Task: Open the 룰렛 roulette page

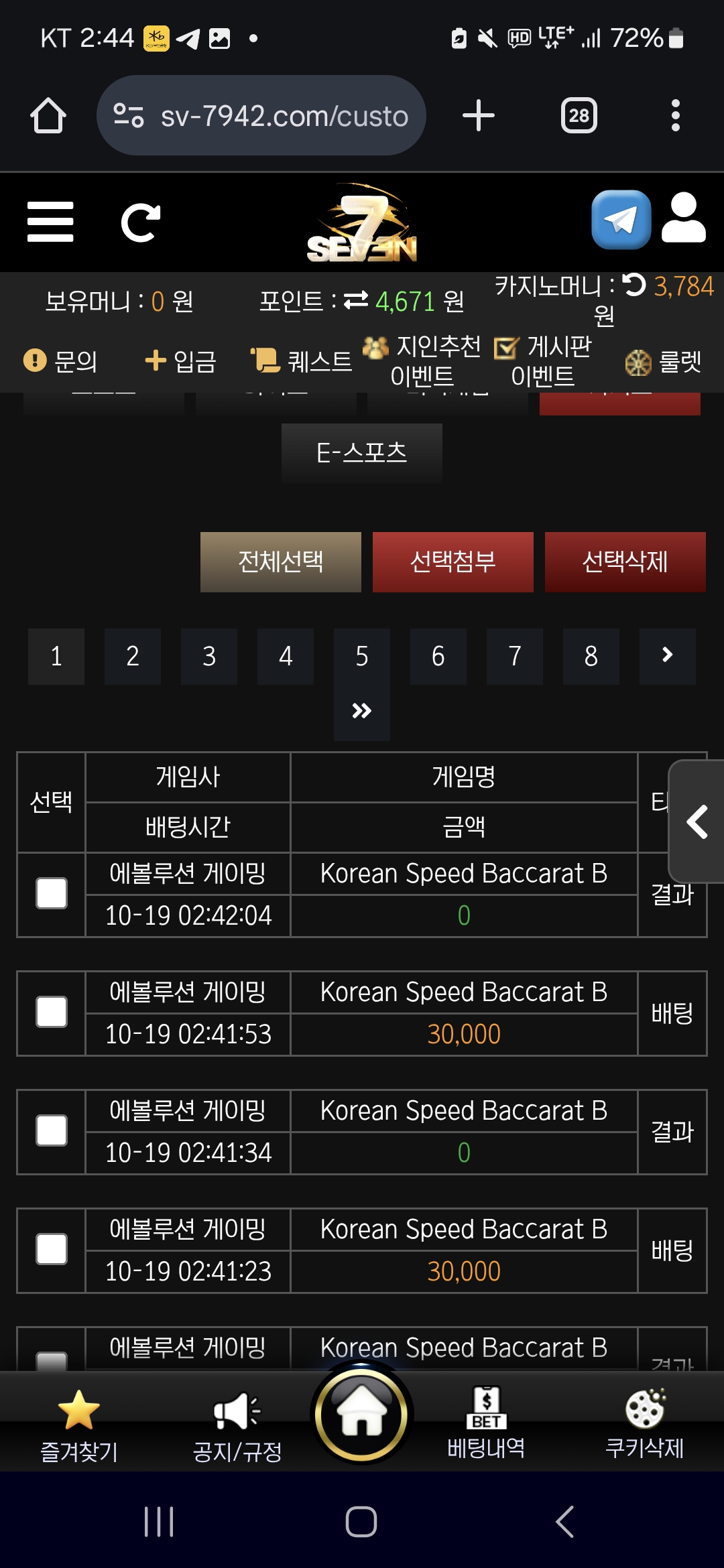Action: [x=664, y=363]
